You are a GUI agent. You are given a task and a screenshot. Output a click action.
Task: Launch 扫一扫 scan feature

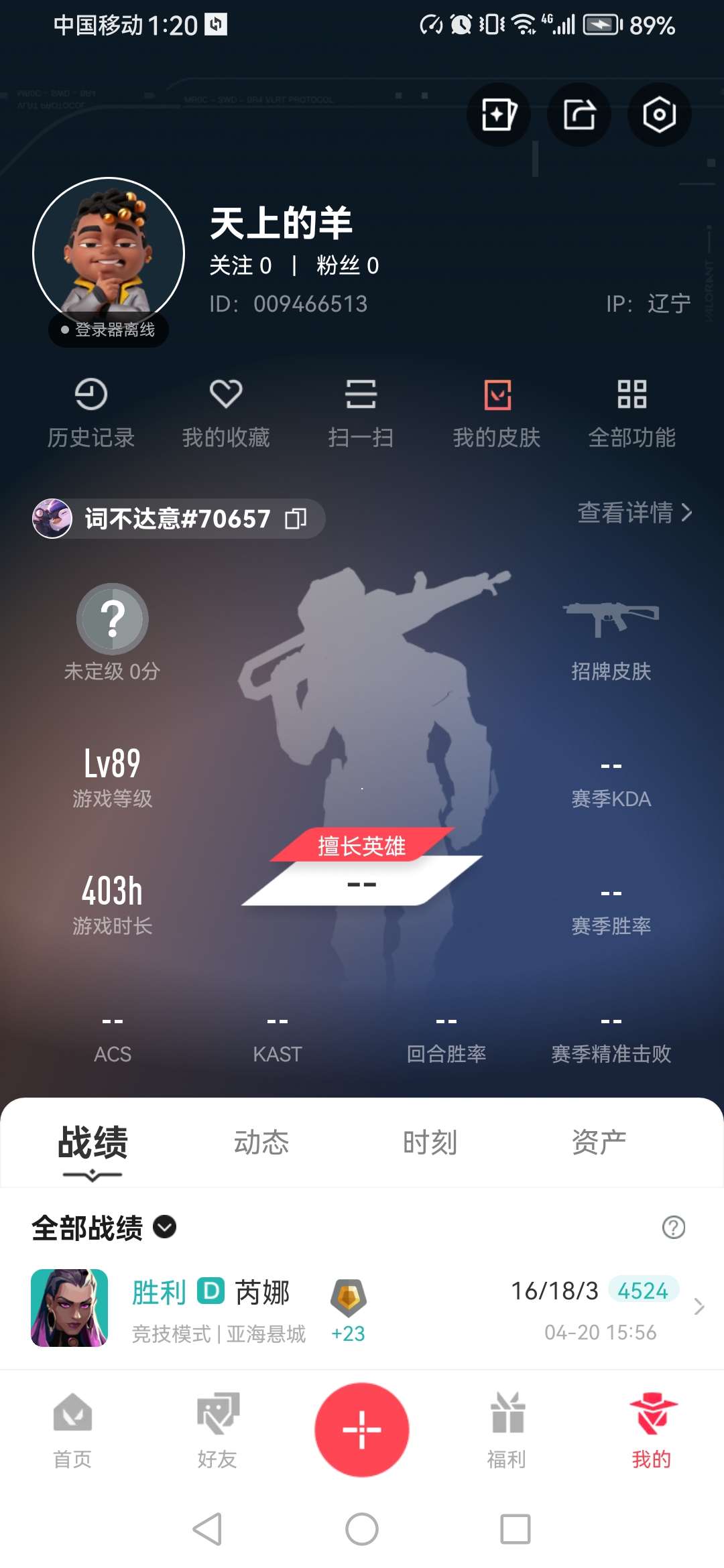click(361, 412)
